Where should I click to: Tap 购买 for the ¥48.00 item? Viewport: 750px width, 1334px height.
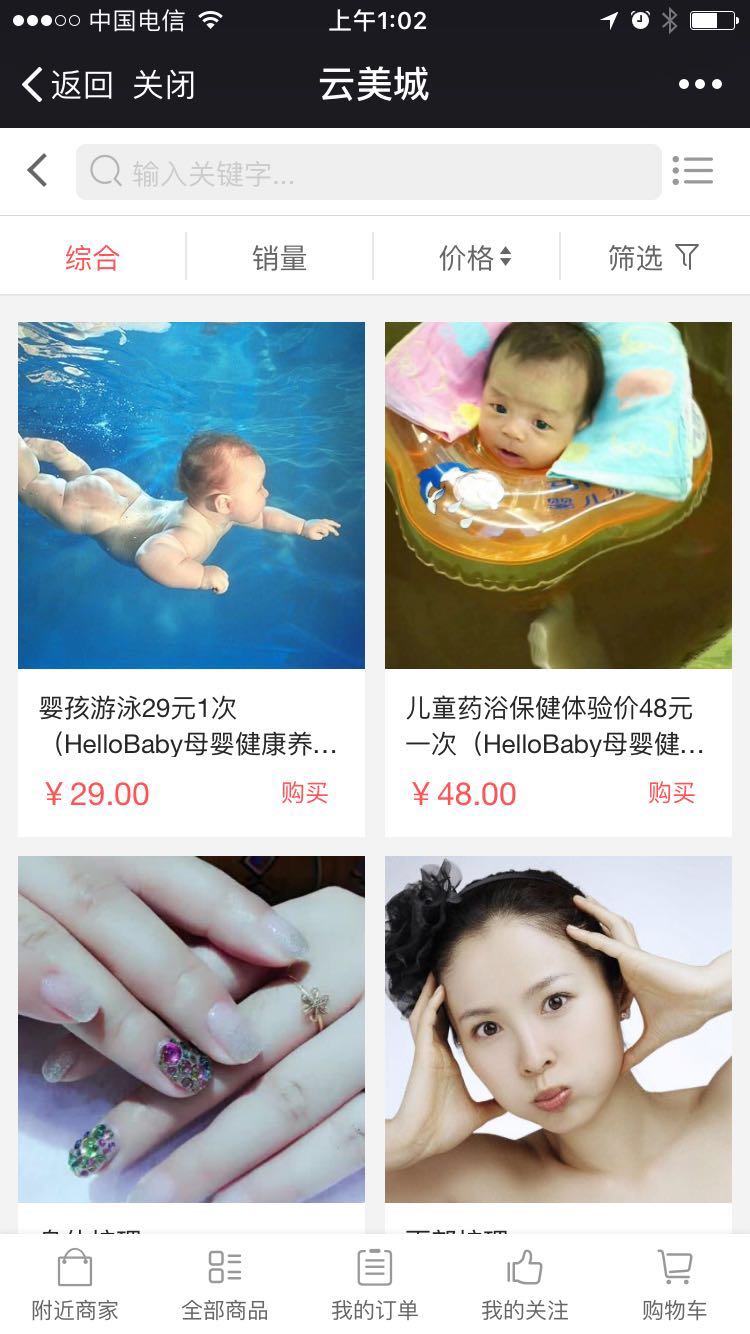point(671,793)
